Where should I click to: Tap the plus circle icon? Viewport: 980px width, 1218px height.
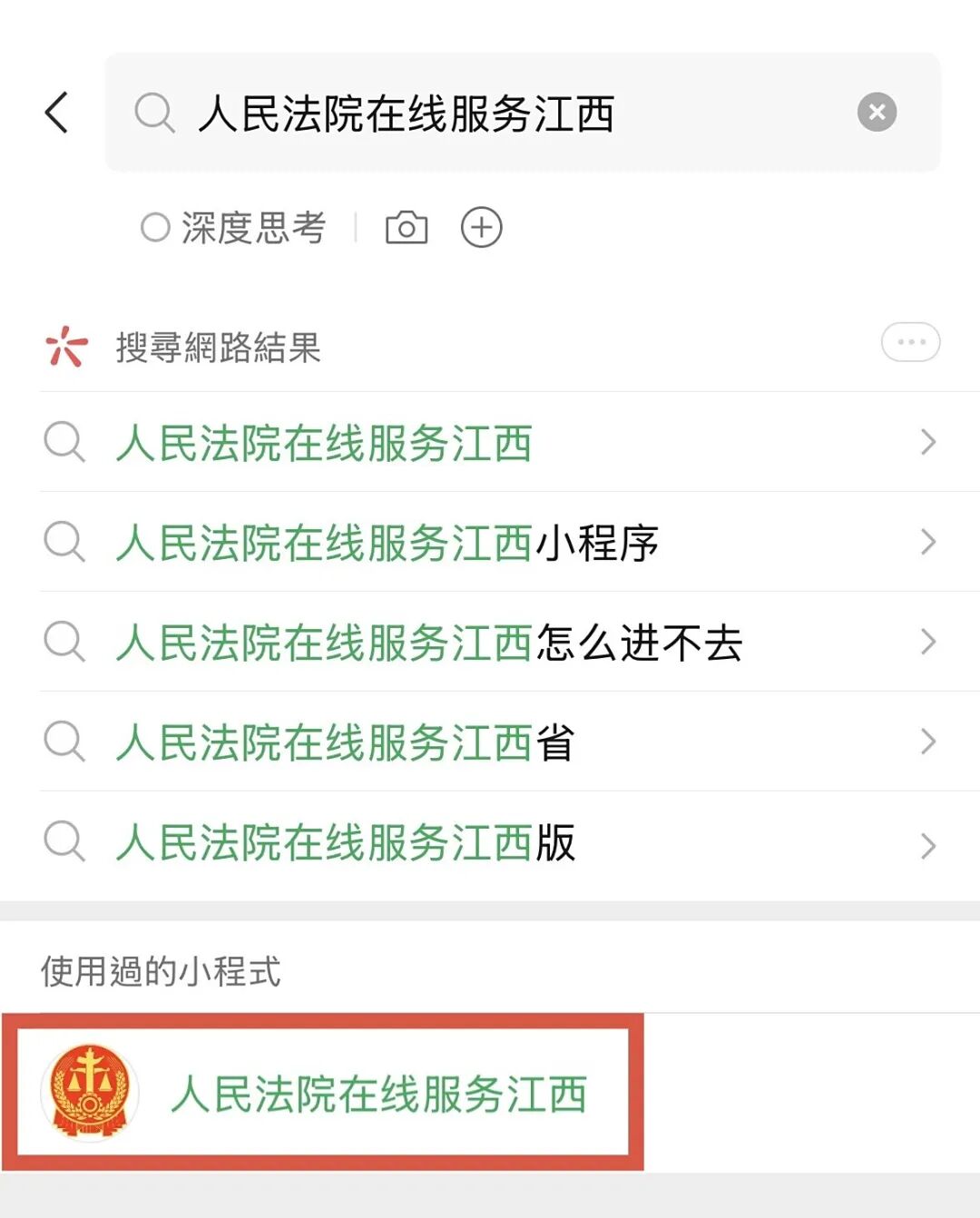(482, 228)
